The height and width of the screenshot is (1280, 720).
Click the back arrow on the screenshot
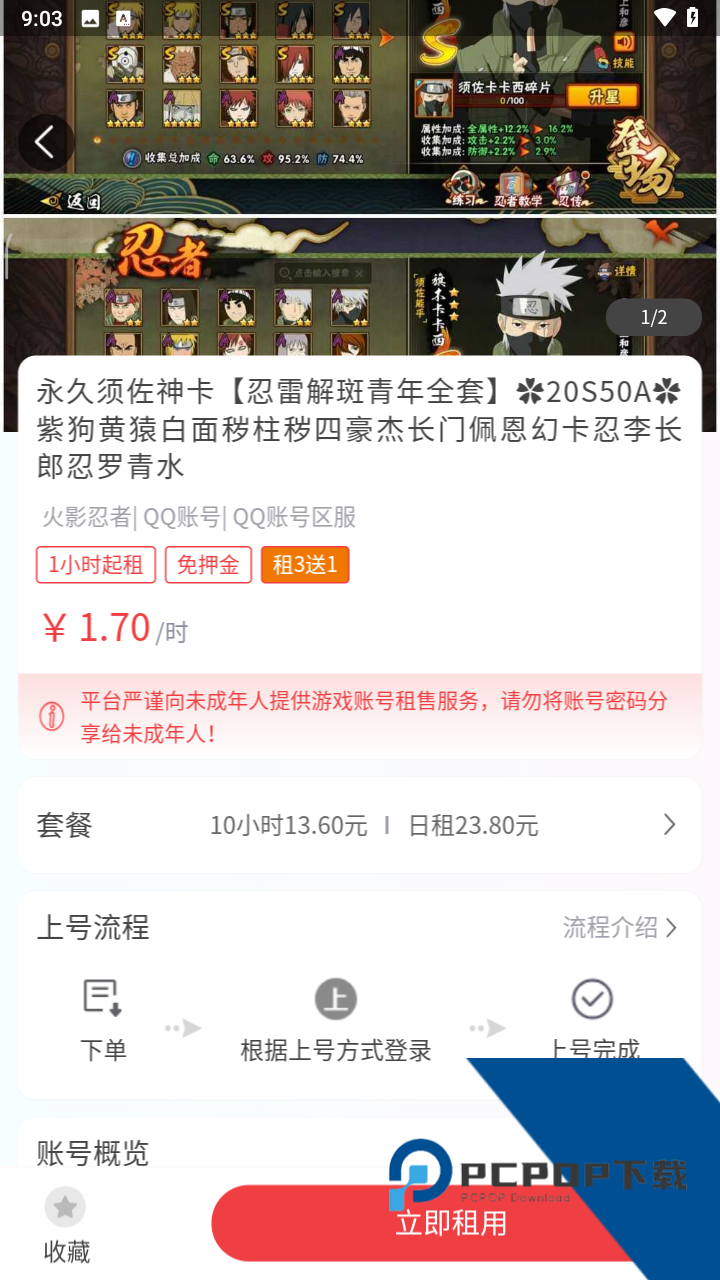(45, 141)
